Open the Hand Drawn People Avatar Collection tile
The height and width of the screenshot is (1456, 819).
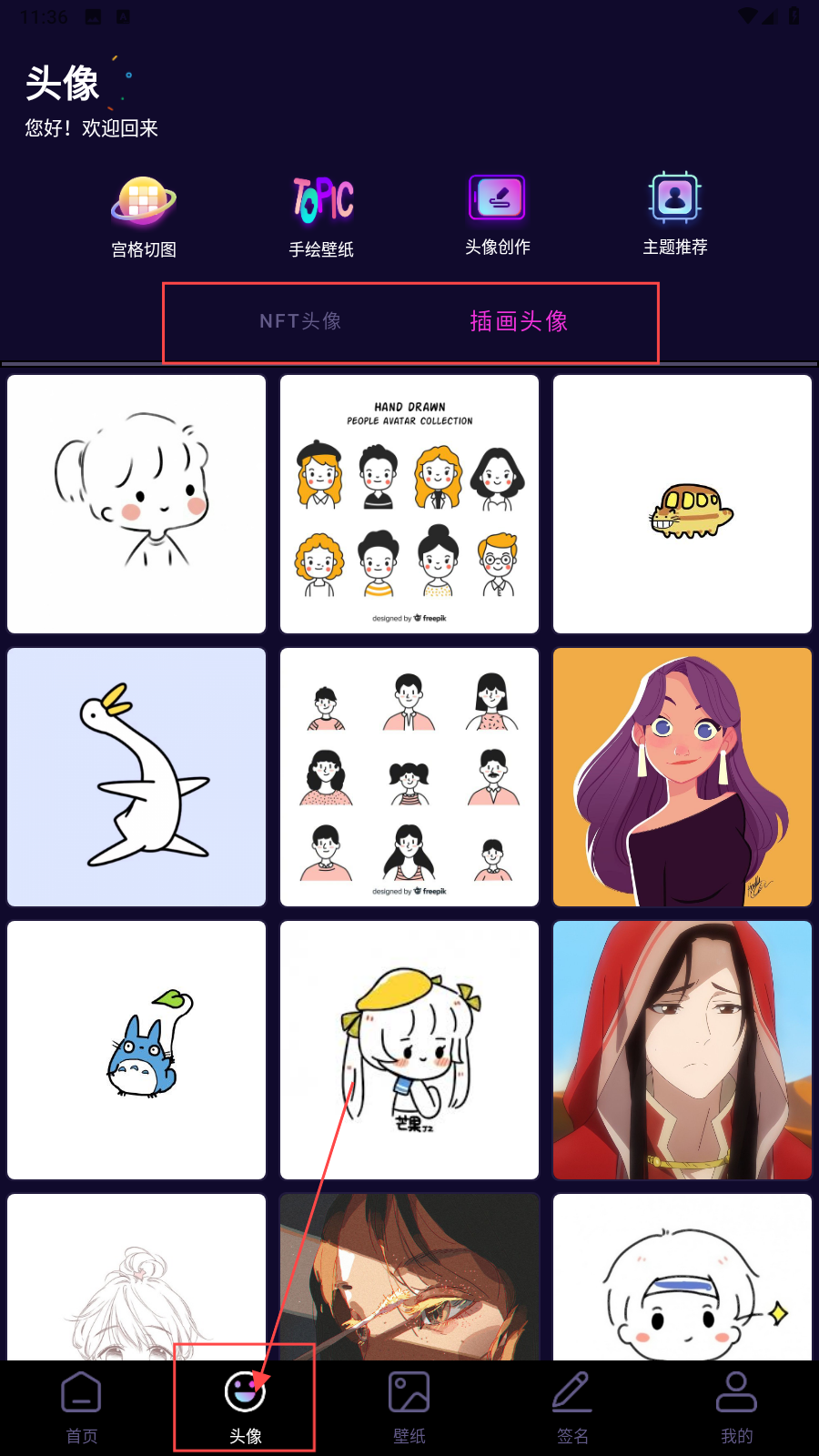pos(409,504)
